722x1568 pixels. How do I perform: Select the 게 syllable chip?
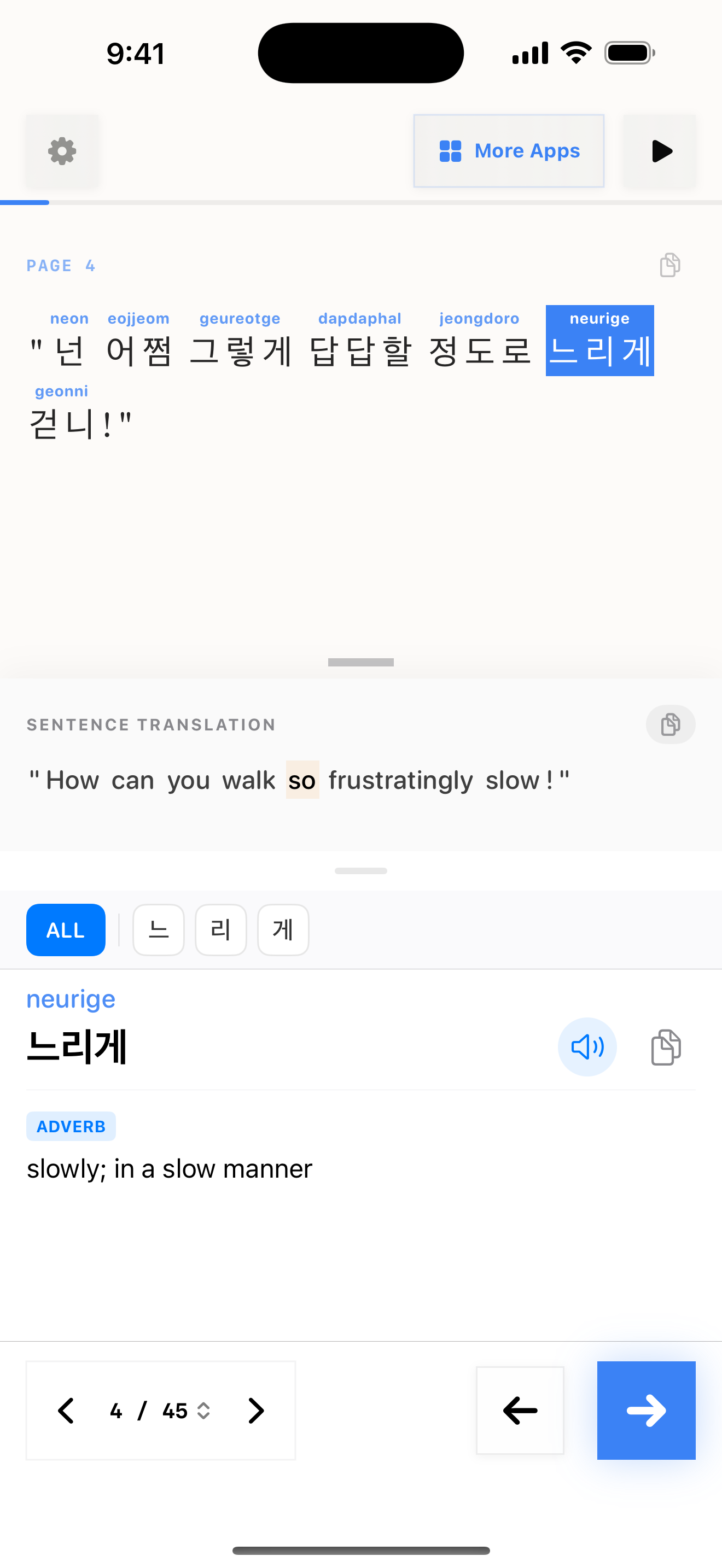coord(283,929)
